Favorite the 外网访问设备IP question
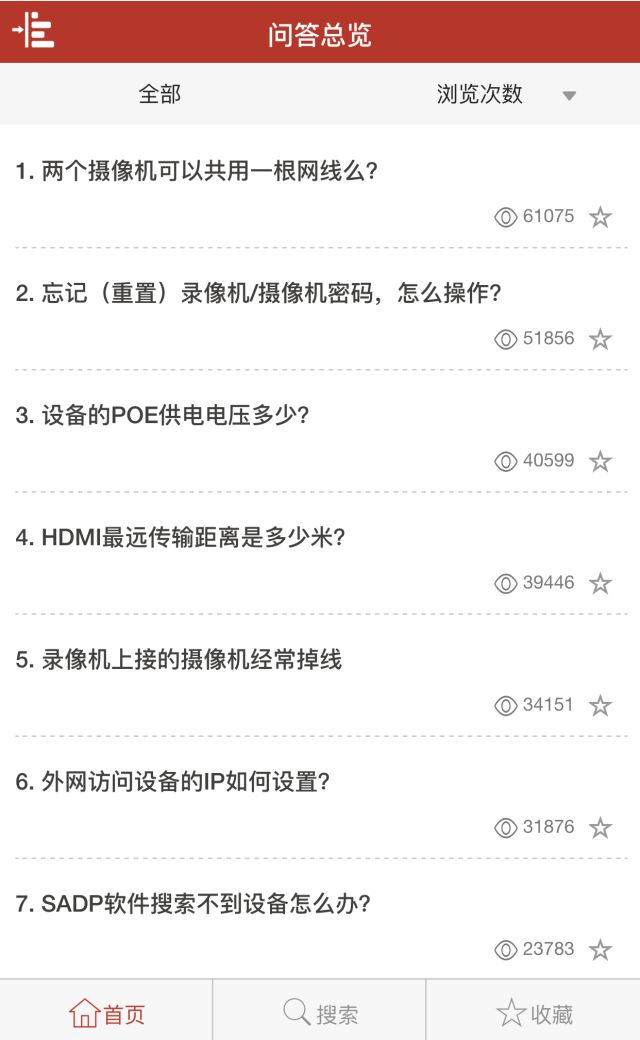The image size is (640, 1040). click(x=600, y=827)
